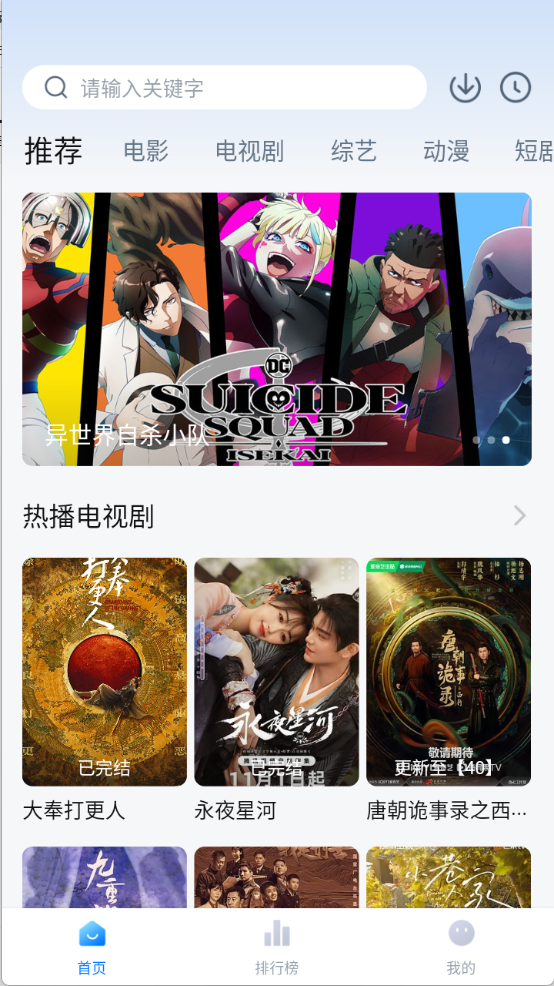Switch to the 电影 tab

[146, 152]
